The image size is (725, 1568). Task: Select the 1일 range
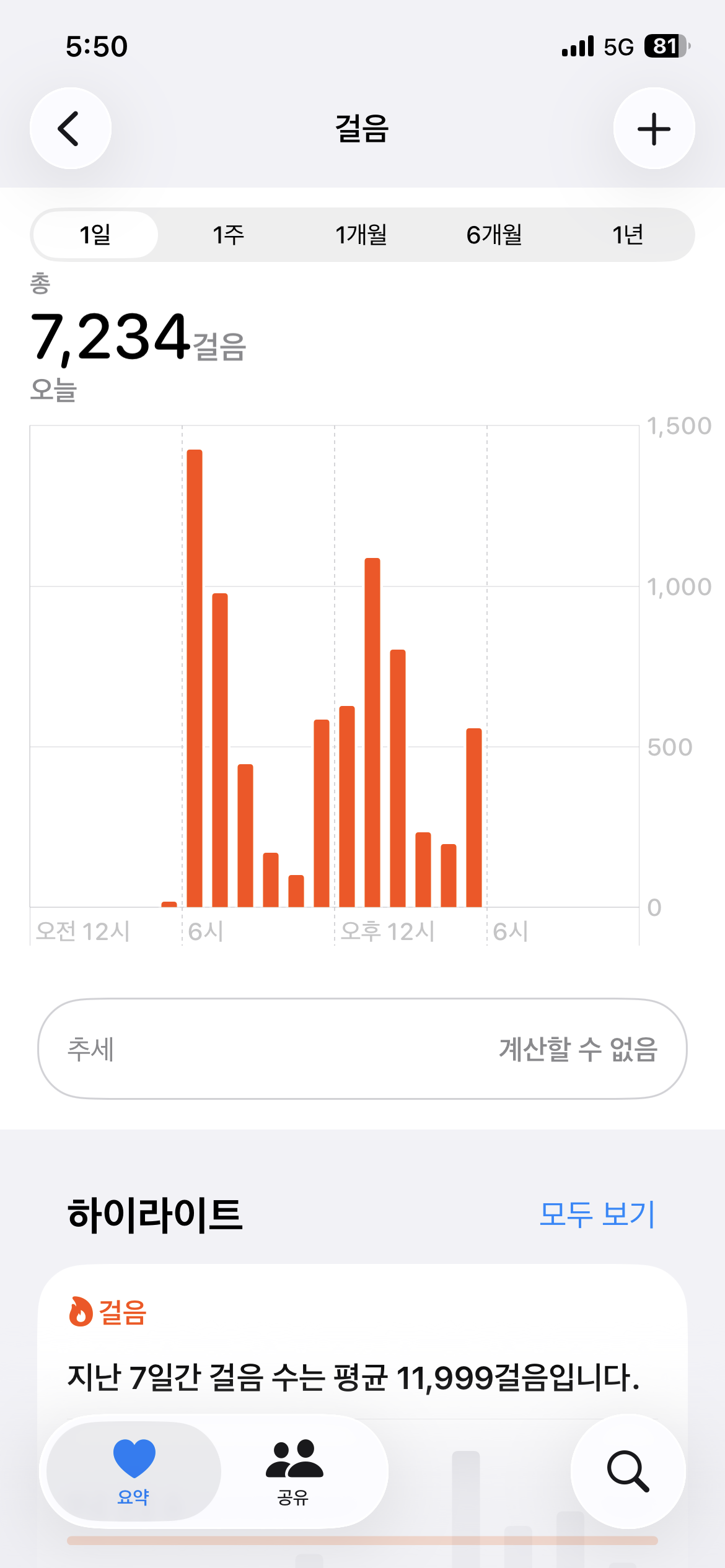click(x=95, y=235)
